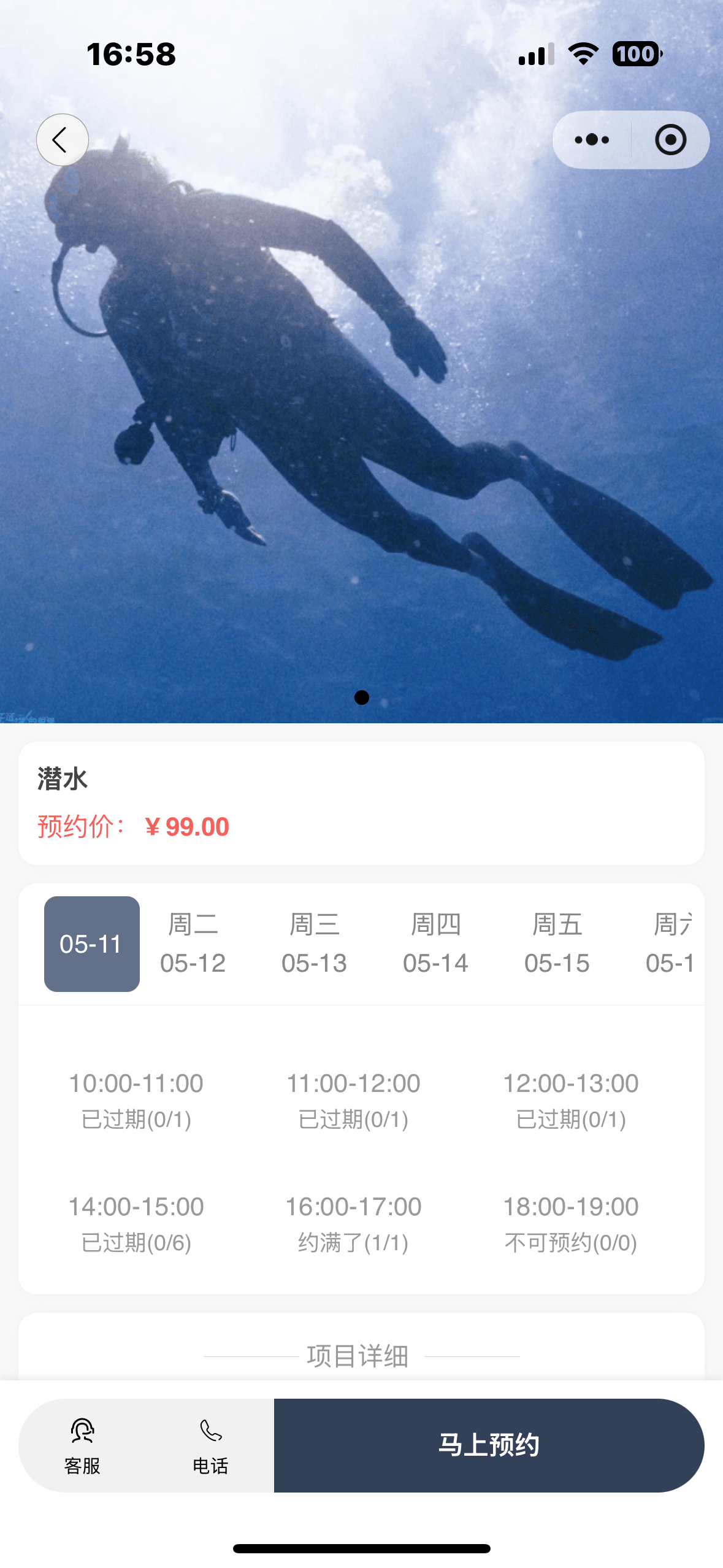Screen dimensions: 723x1568
Task: Switch to 周三 05-13 date
Action: click(315, 943)
